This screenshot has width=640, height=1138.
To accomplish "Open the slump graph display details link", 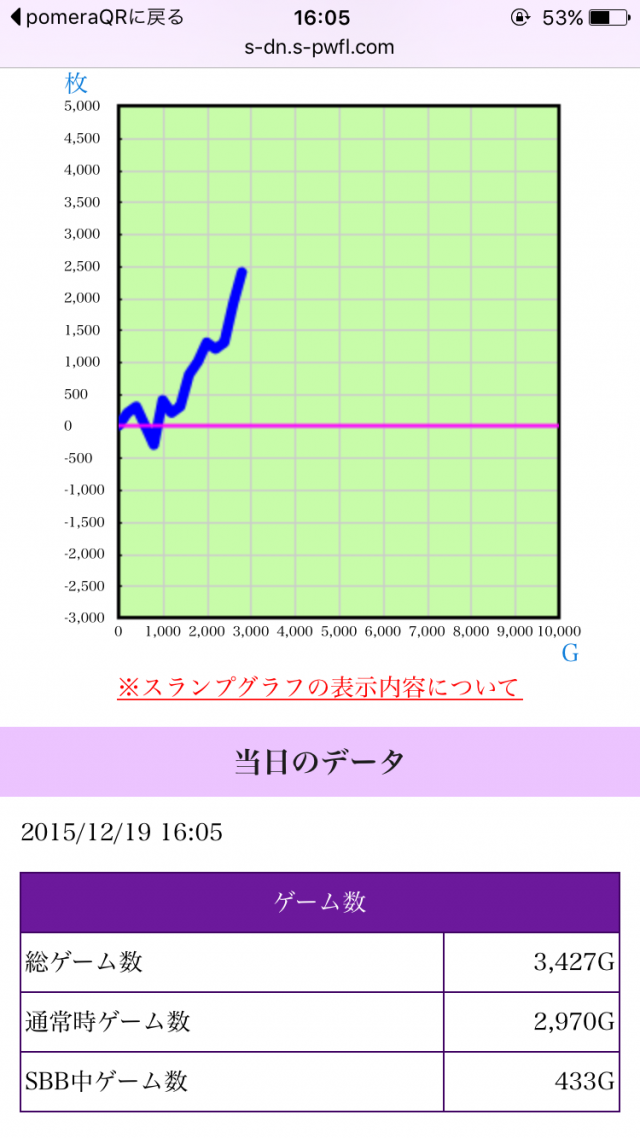I will coord(320,688).
